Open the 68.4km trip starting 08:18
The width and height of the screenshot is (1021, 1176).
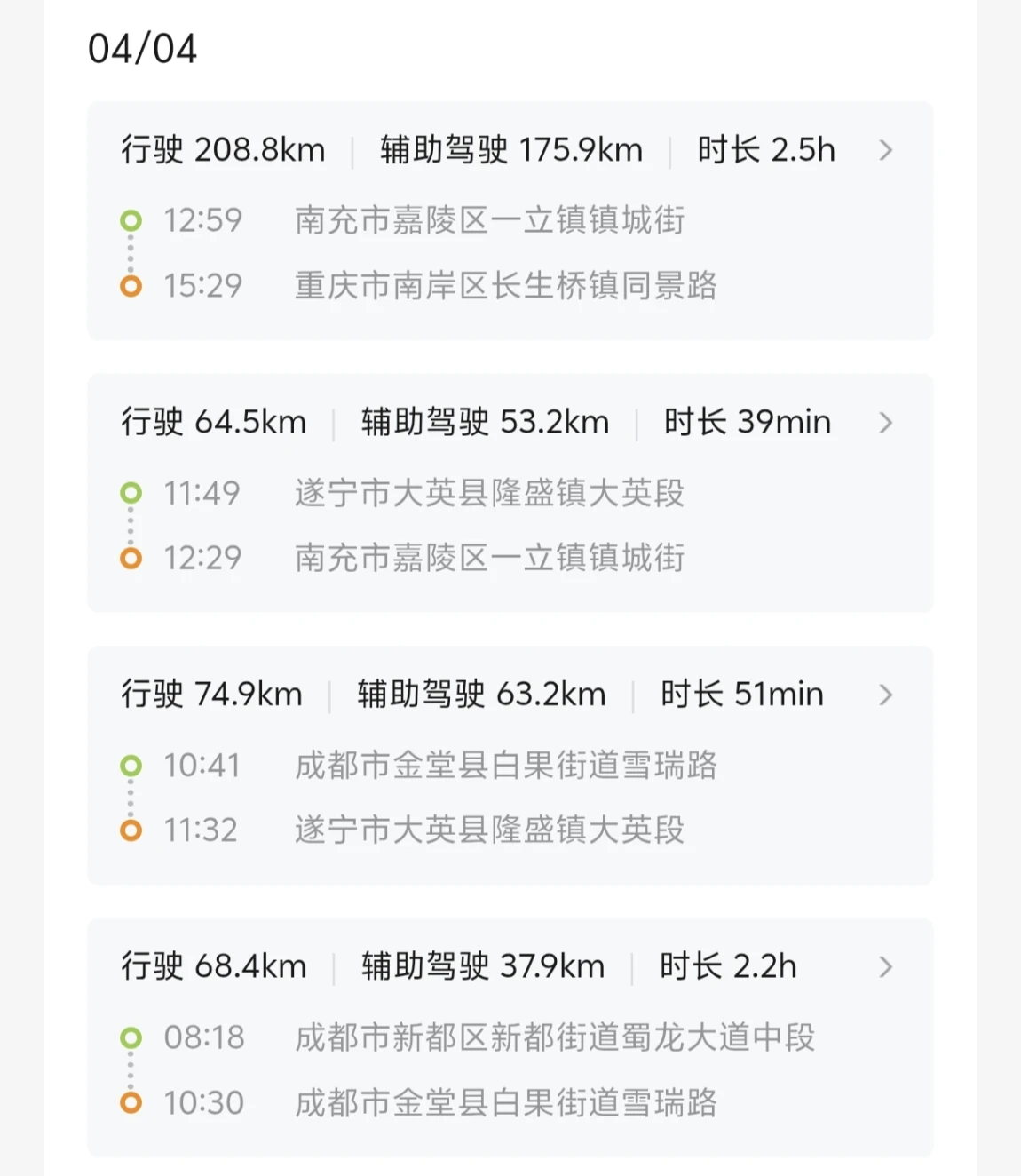coord(884,966)
